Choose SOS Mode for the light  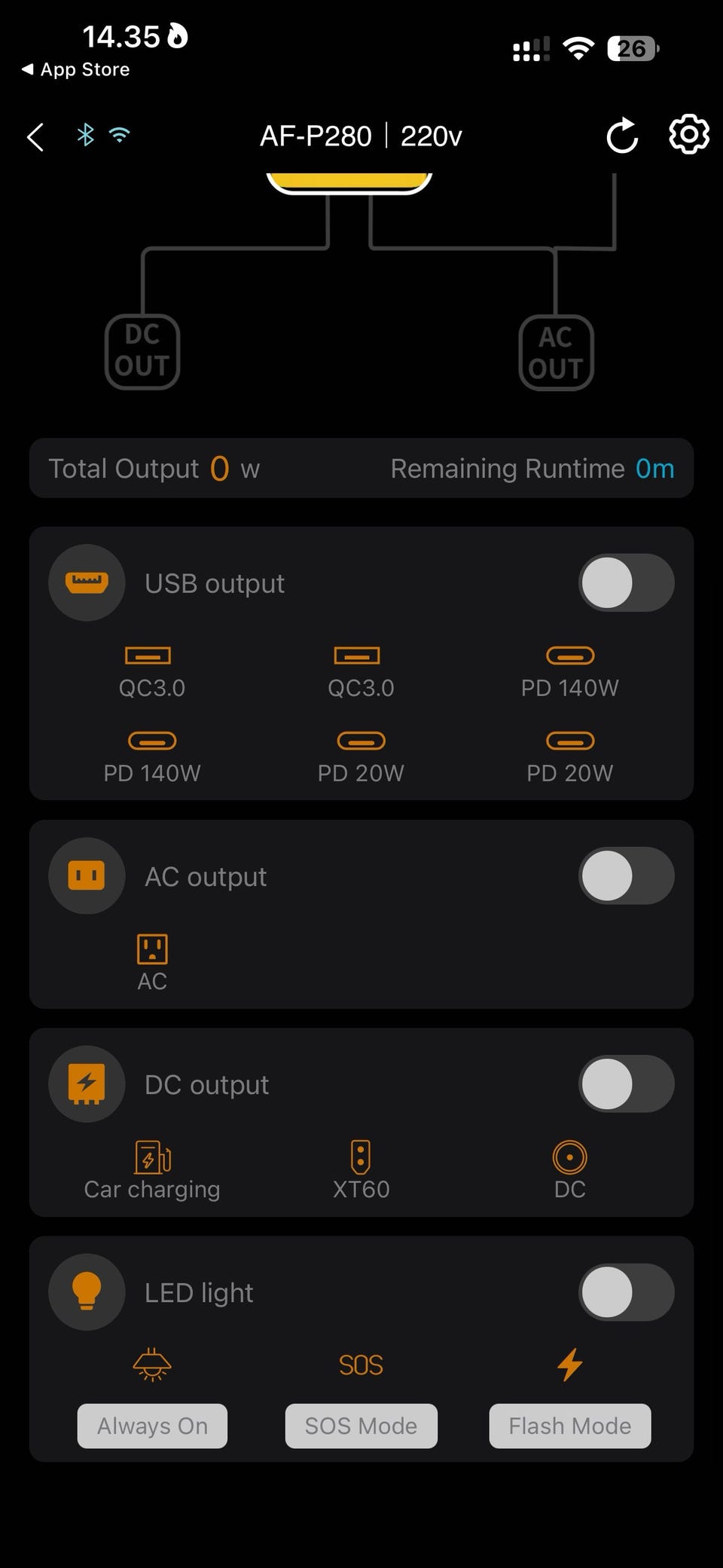click(x=361, y=1426)
